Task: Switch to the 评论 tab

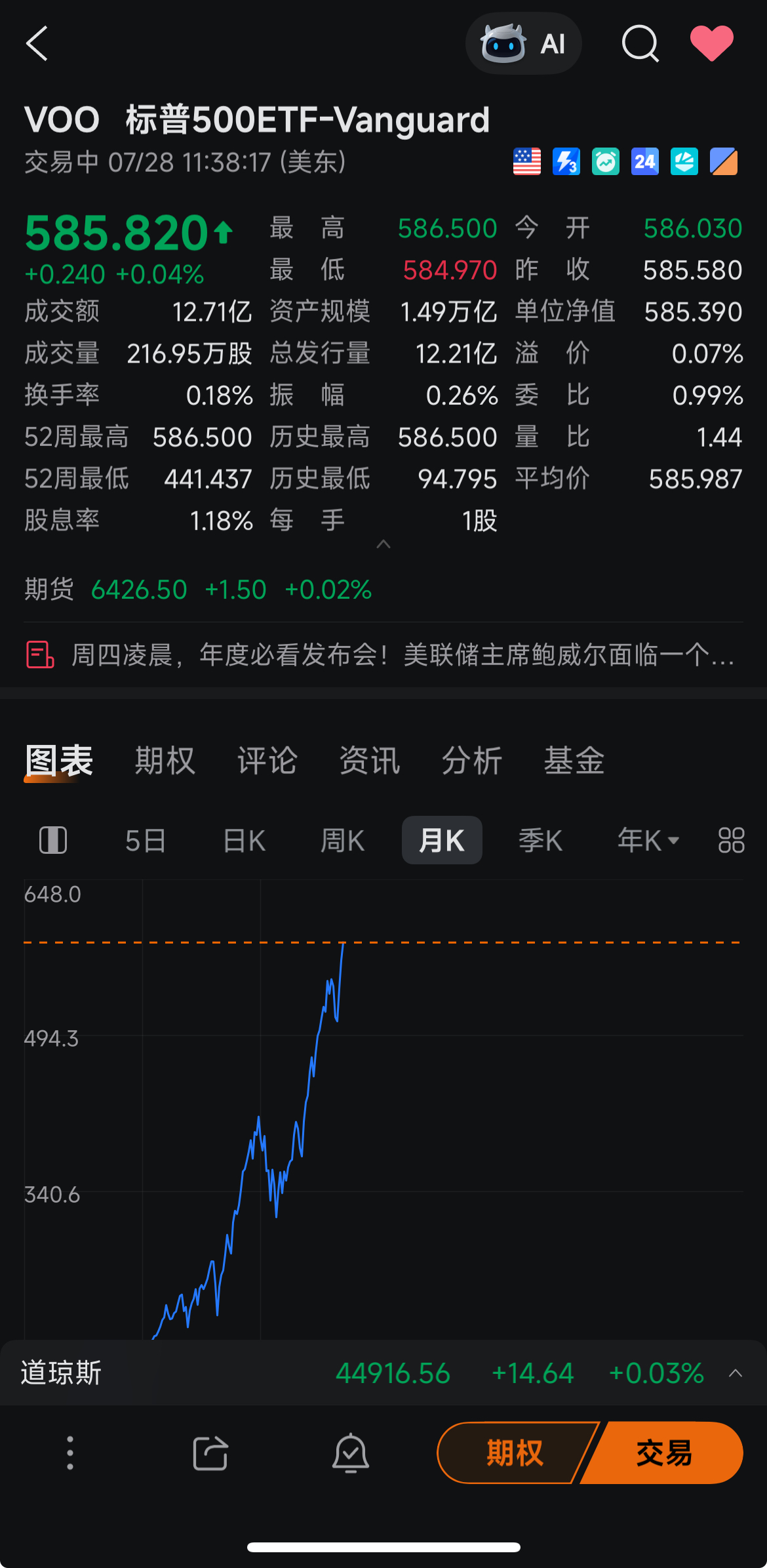Action: [267, 761]
